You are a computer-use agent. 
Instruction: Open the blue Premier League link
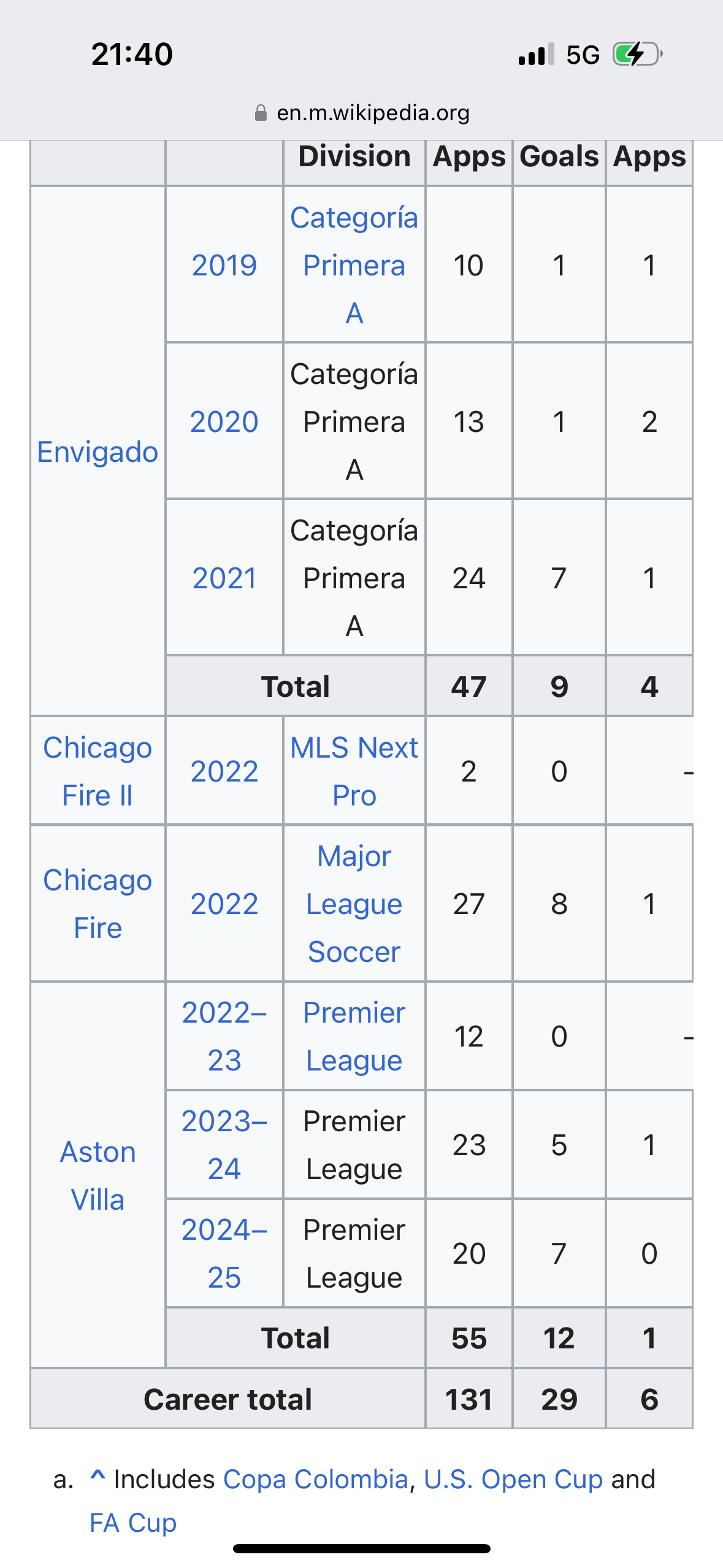coord(354,1036)
